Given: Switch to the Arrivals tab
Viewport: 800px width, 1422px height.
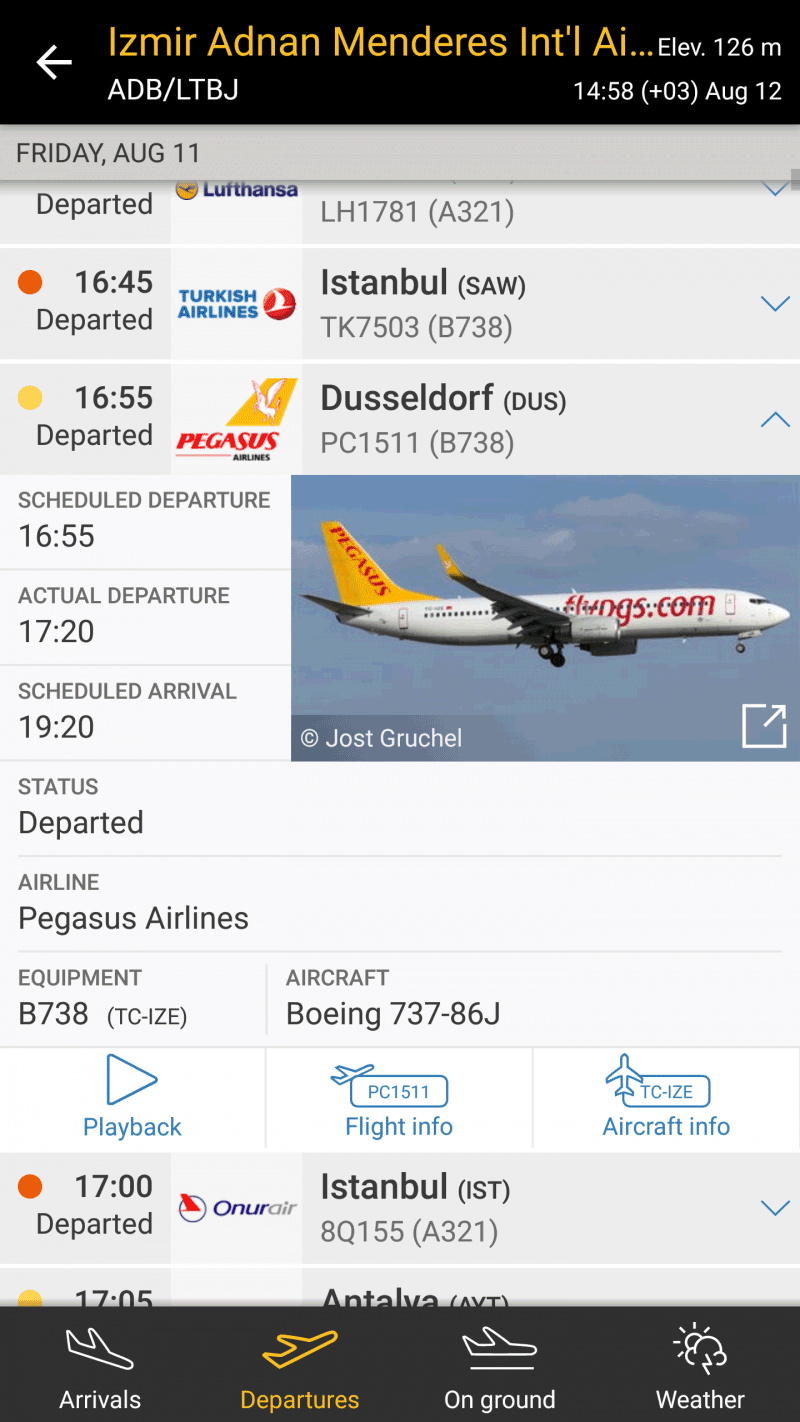Looking at the screenshot, I should 100,1366.
